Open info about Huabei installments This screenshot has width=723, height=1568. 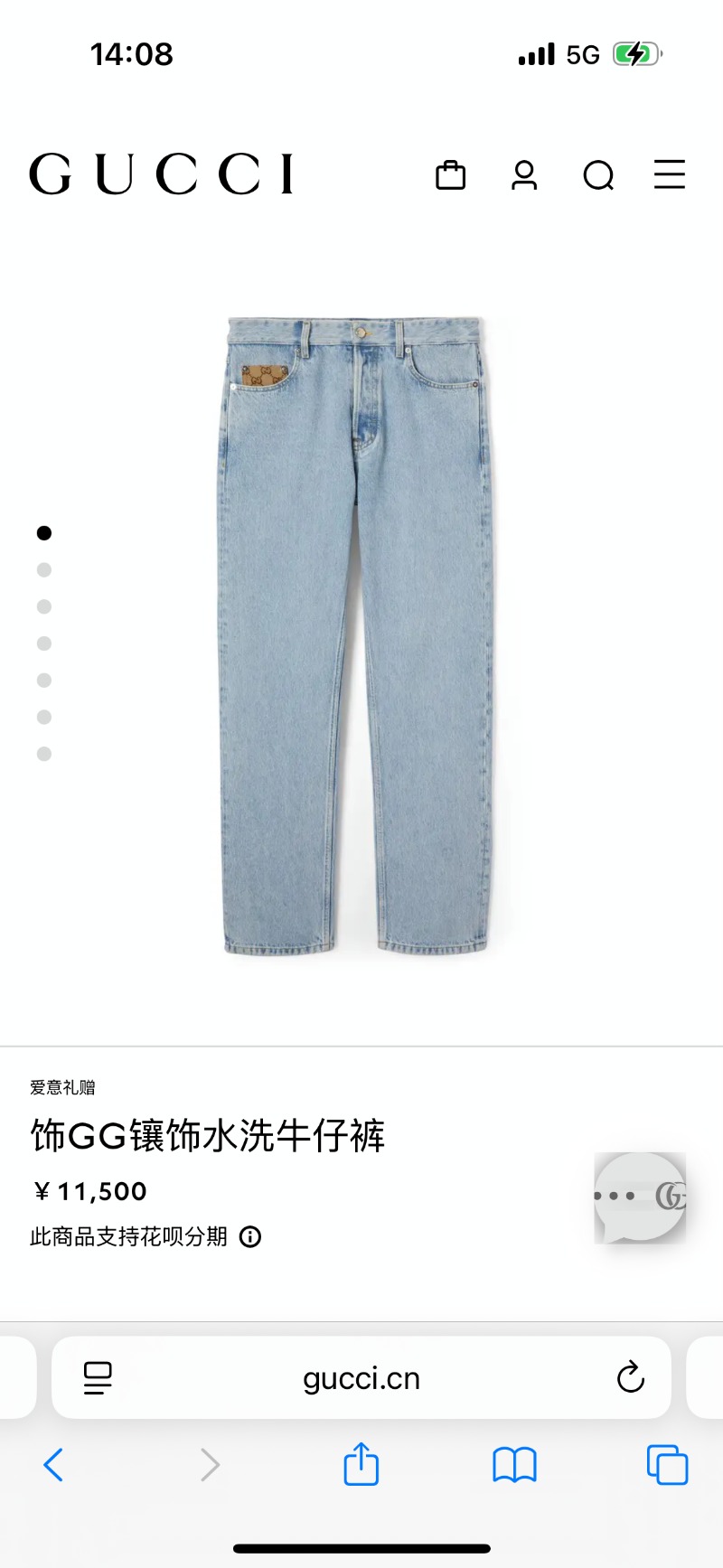pyautogui.click(x=250, y=1236)
